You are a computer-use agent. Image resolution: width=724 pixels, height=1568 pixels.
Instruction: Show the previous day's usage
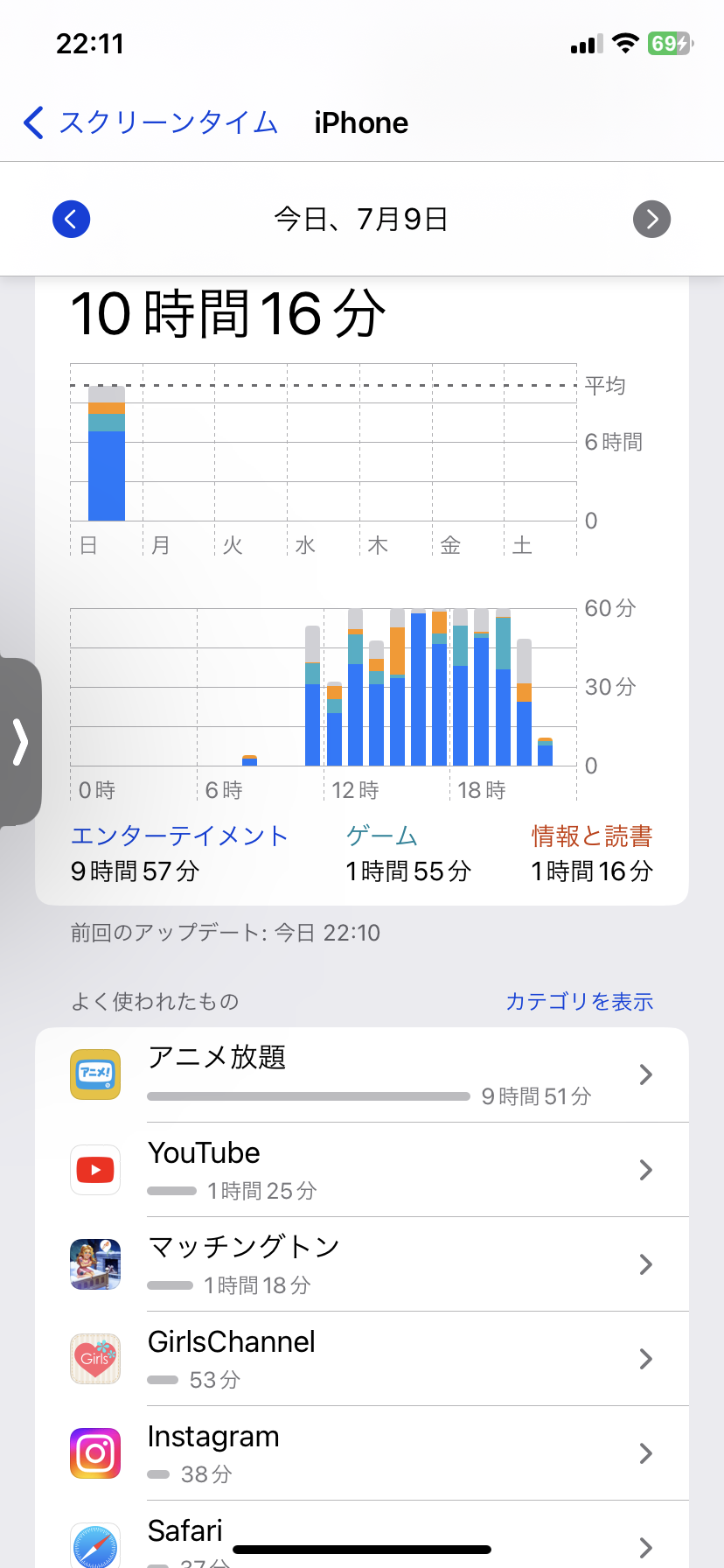[x=71, y=219]
